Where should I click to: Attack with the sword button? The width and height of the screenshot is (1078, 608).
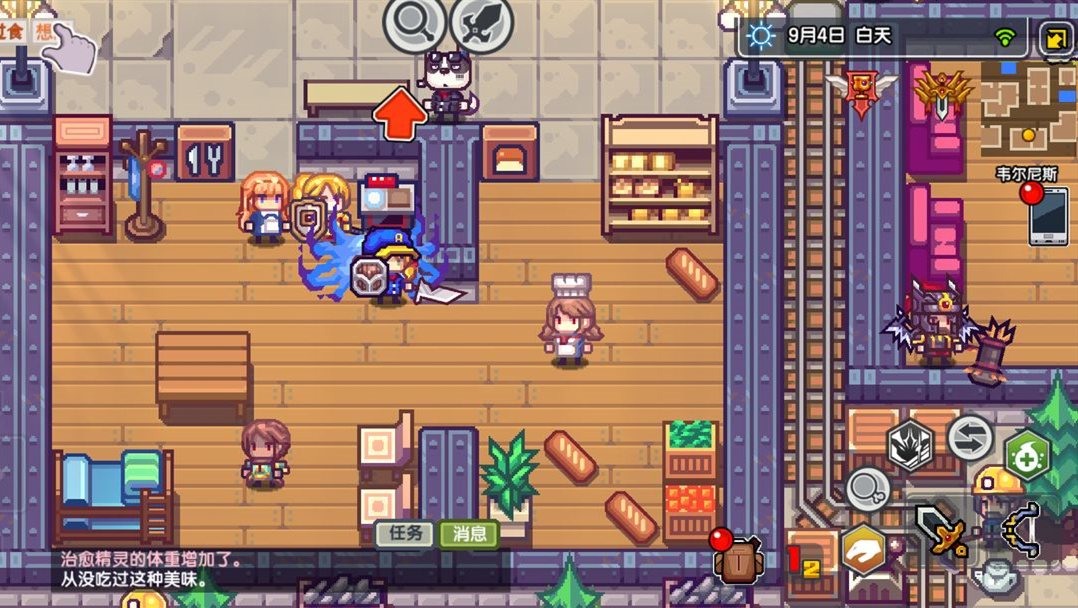pyautogui.click(x=943, y=530)
